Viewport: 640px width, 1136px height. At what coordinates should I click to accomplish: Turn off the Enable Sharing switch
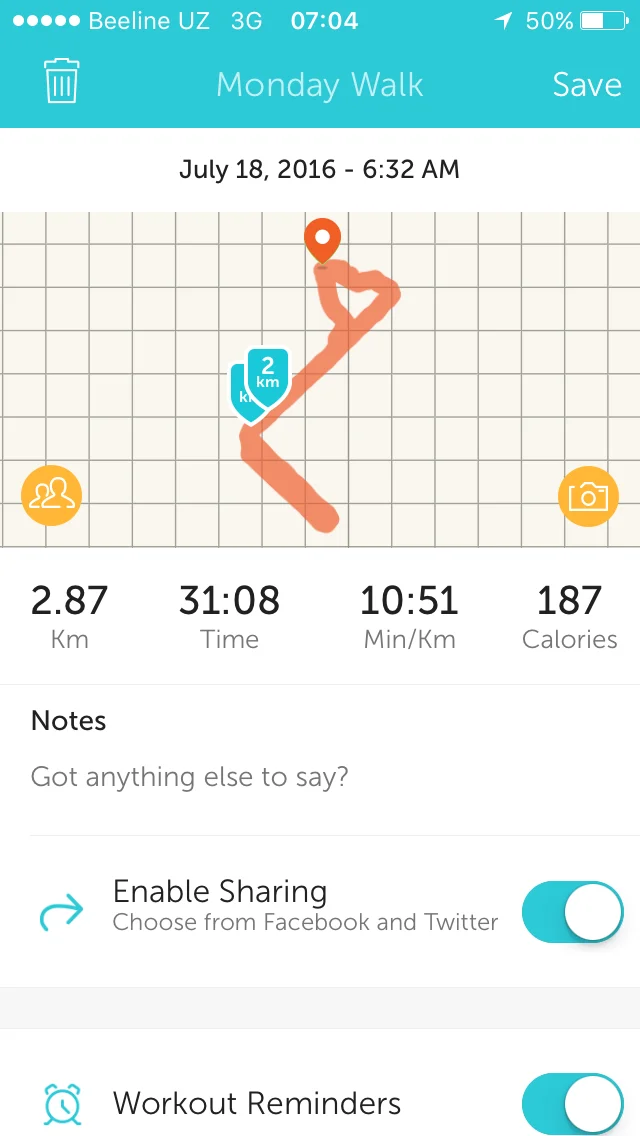tap(572, 912)
